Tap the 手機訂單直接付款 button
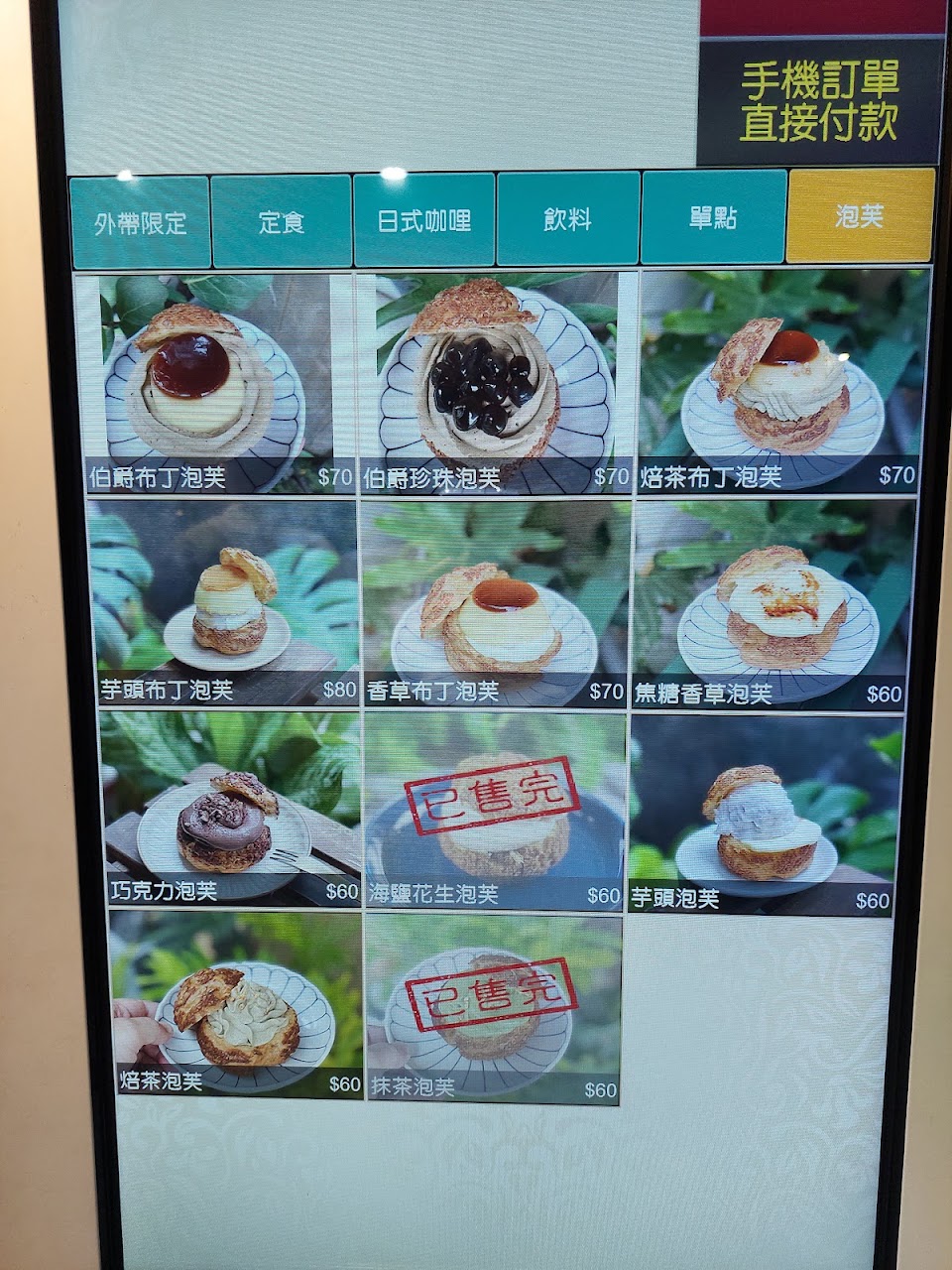Screen dimensions: 952x1270 tap(819, 102)
